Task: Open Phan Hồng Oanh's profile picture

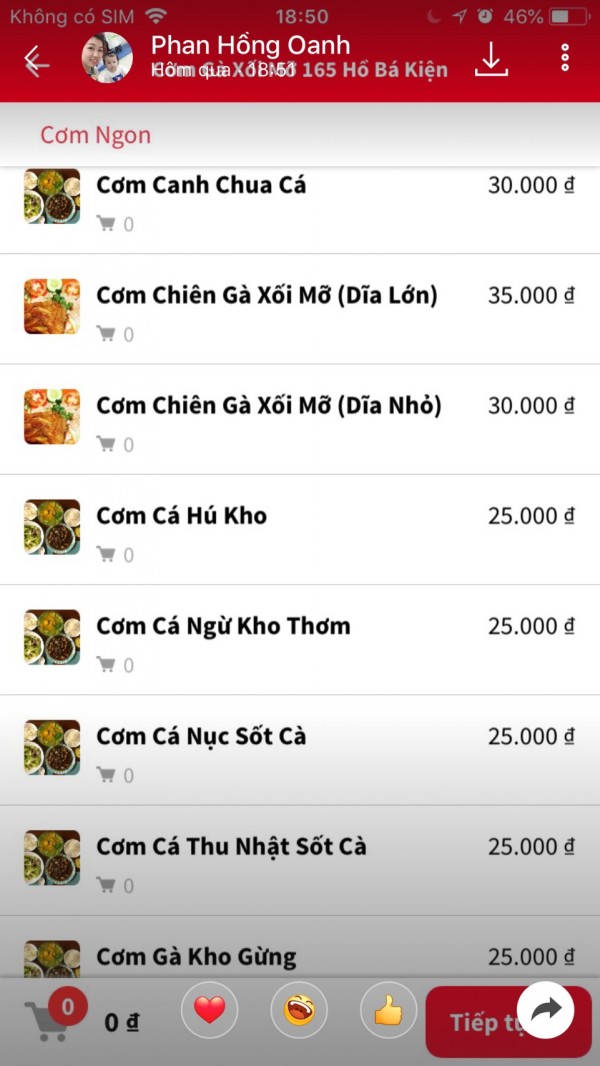Action: (x=107, y=58)
